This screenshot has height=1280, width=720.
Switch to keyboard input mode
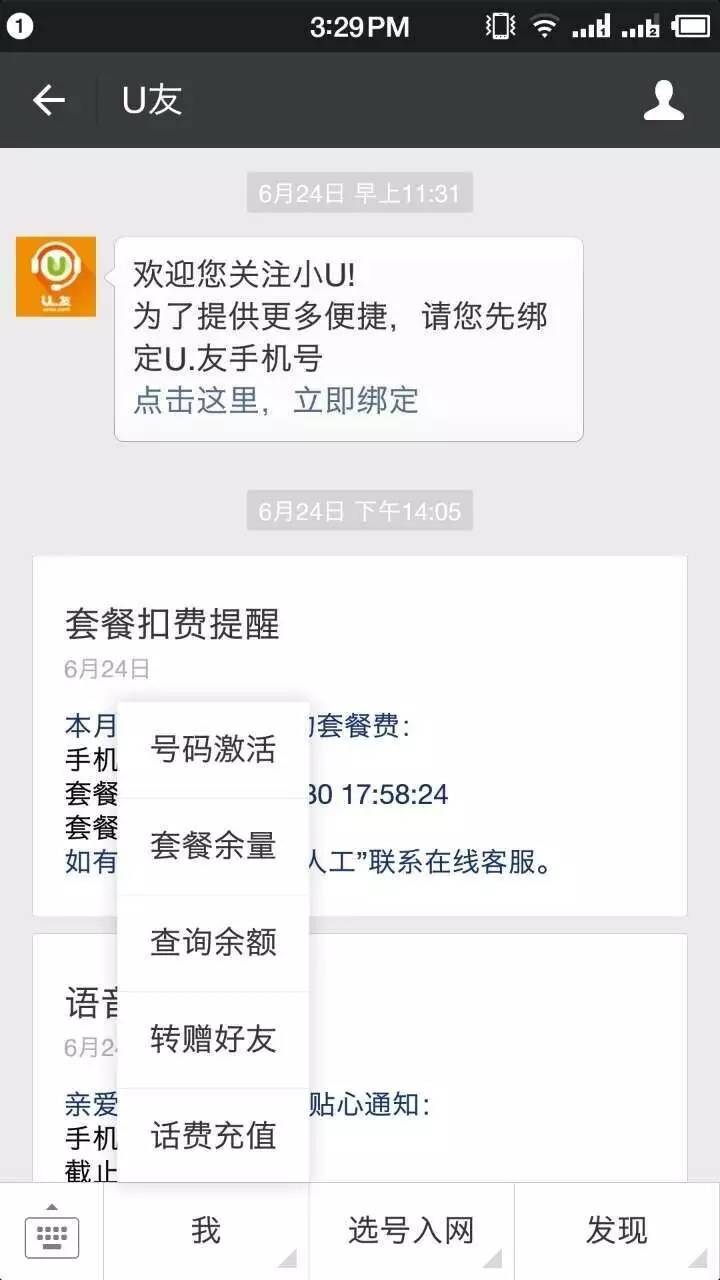point(52,1235)
